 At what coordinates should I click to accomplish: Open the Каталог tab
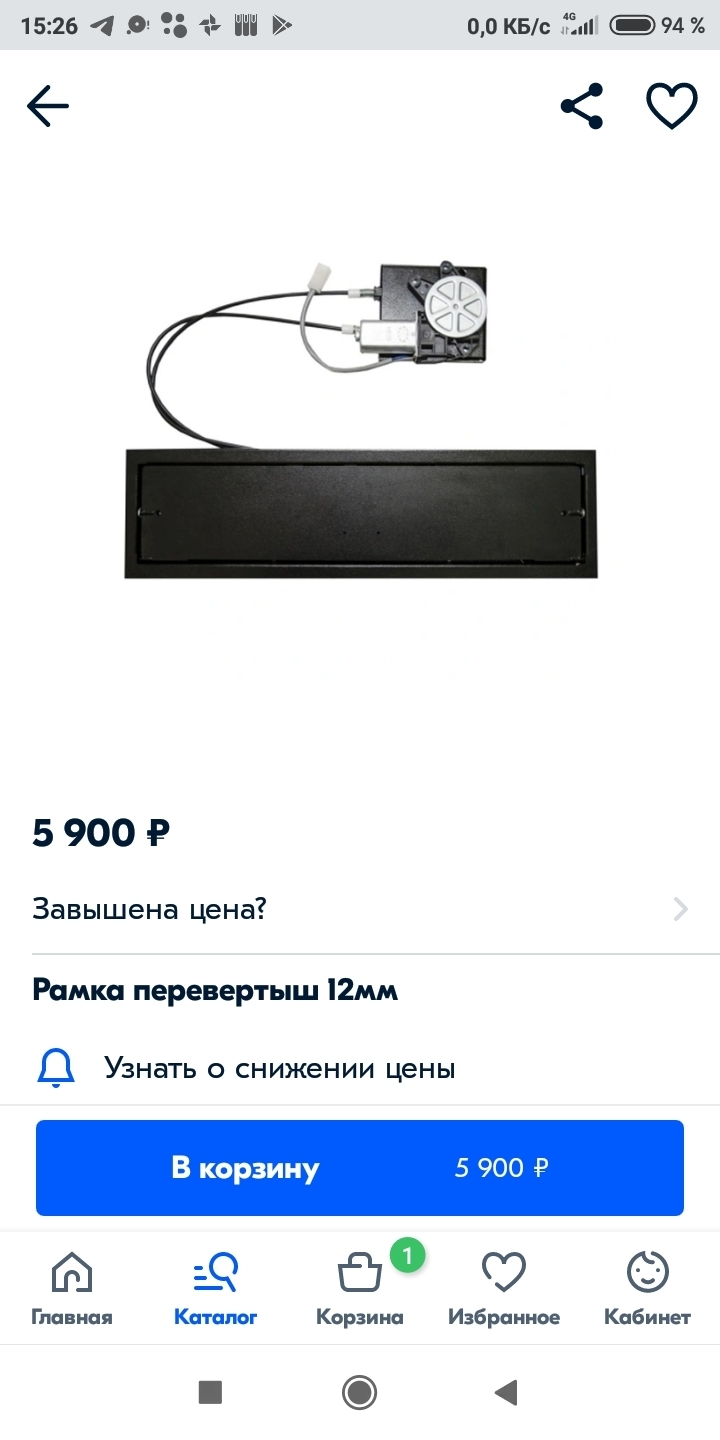coord(216,1289)
